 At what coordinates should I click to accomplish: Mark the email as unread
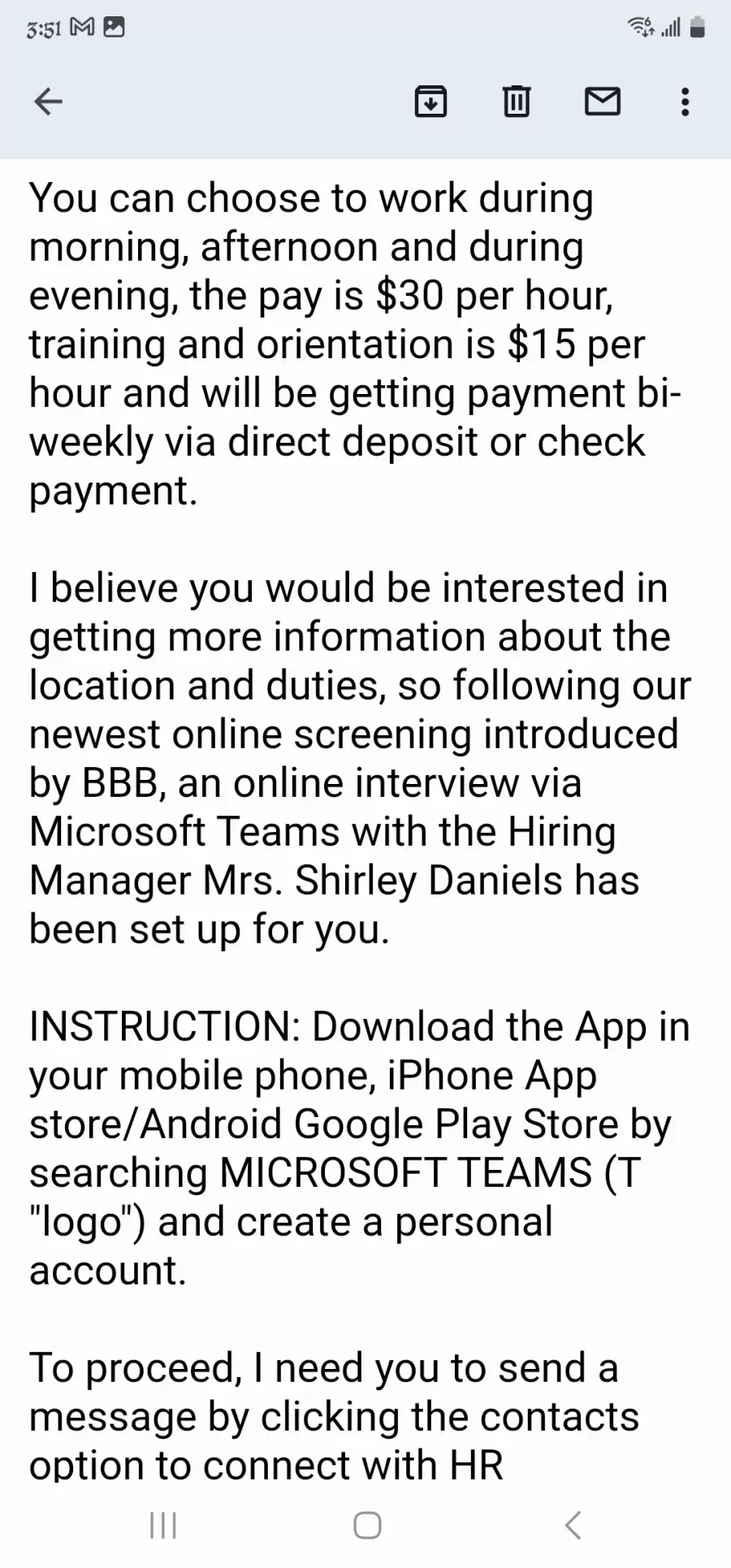click(603, 102)
